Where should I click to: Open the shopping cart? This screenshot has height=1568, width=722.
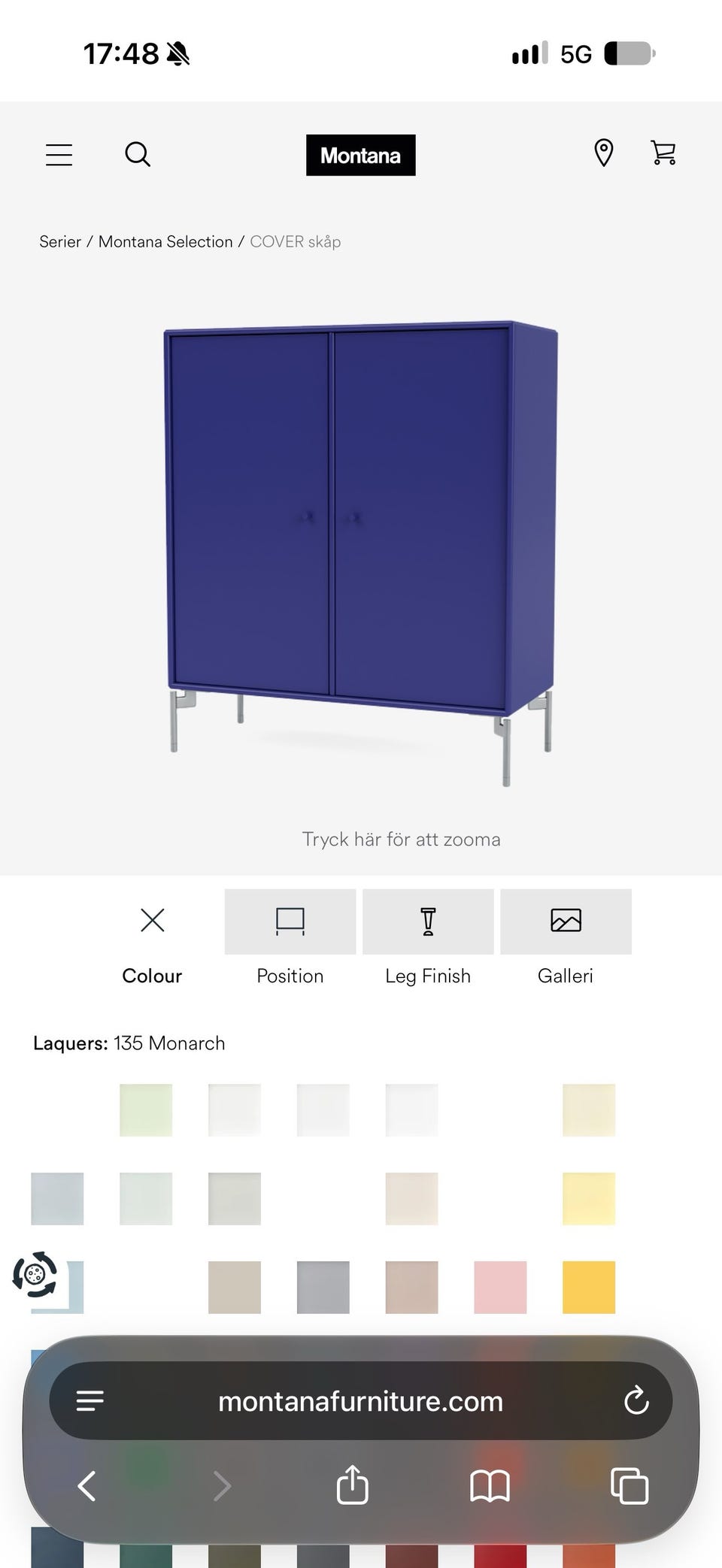coord(663,153)
